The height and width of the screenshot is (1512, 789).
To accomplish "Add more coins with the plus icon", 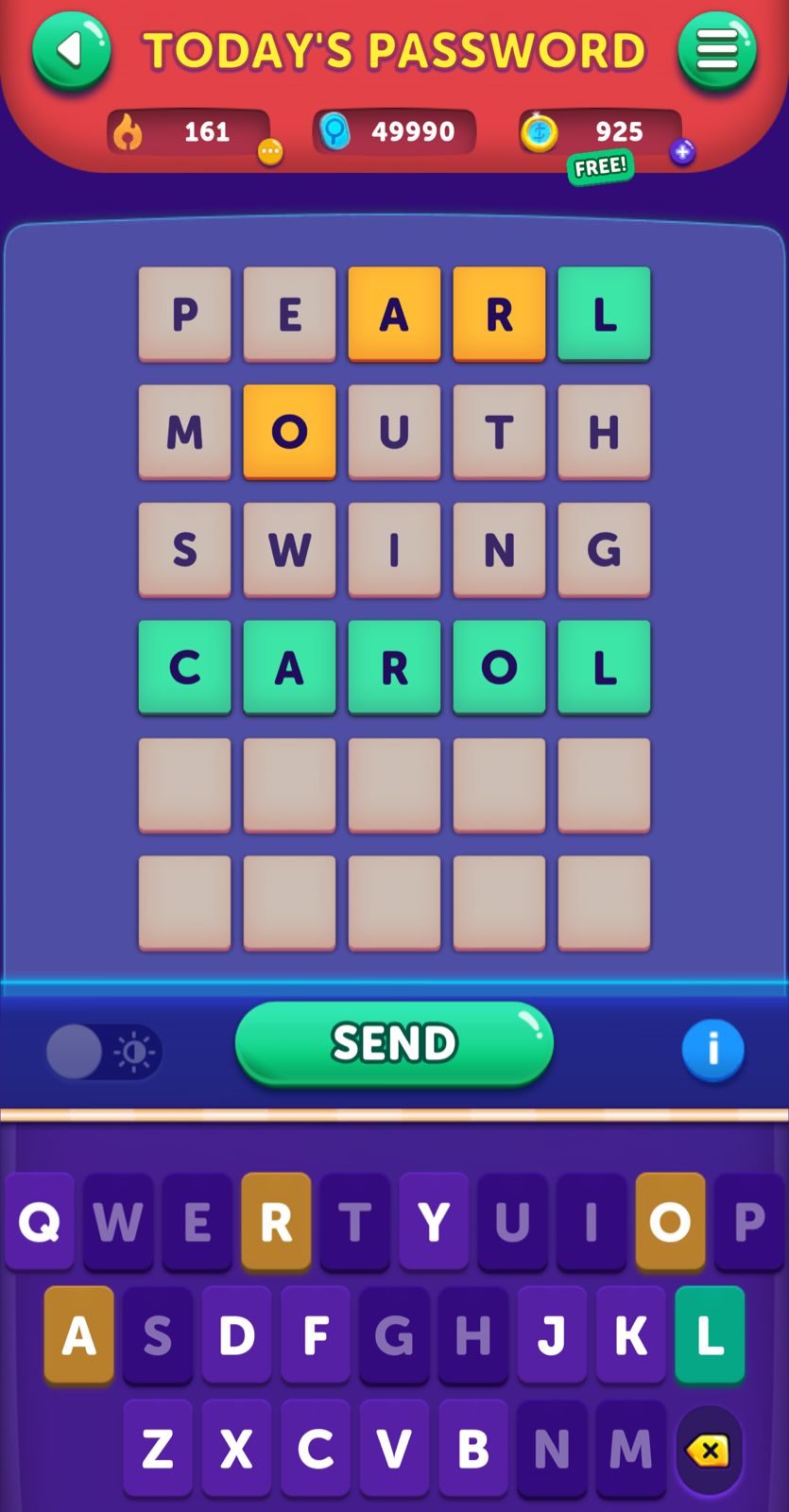I will [x=682, y=151].
